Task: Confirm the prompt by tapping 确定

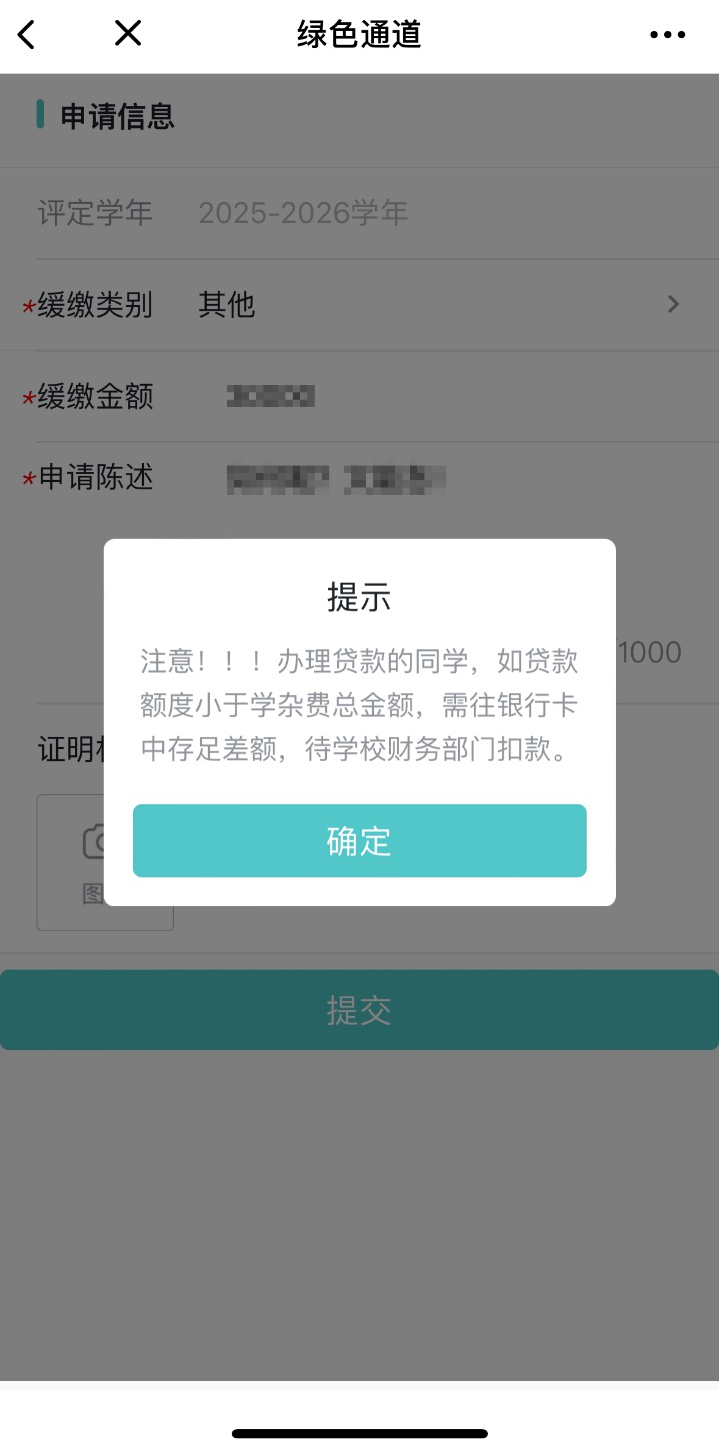Action: [x=359, y=841]
